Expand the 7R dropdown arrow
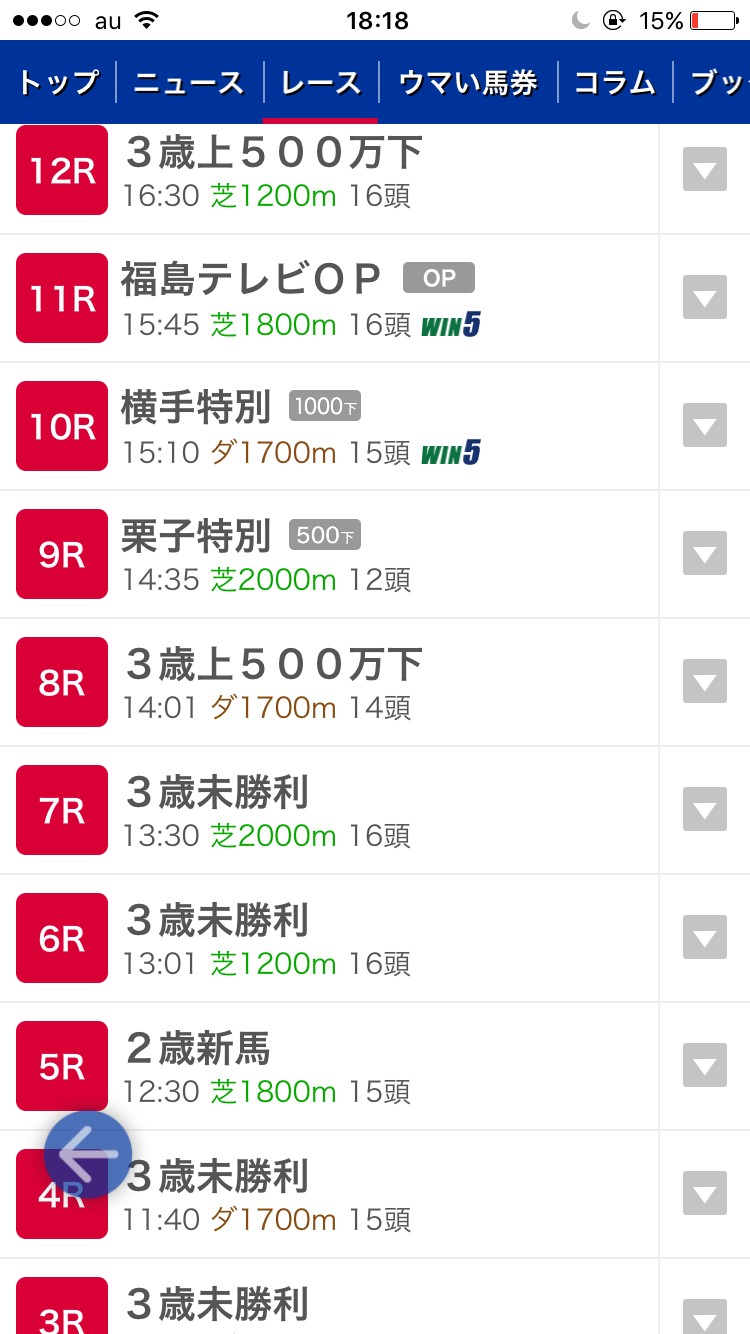The image size is (750, 1334). click(704, 810)
